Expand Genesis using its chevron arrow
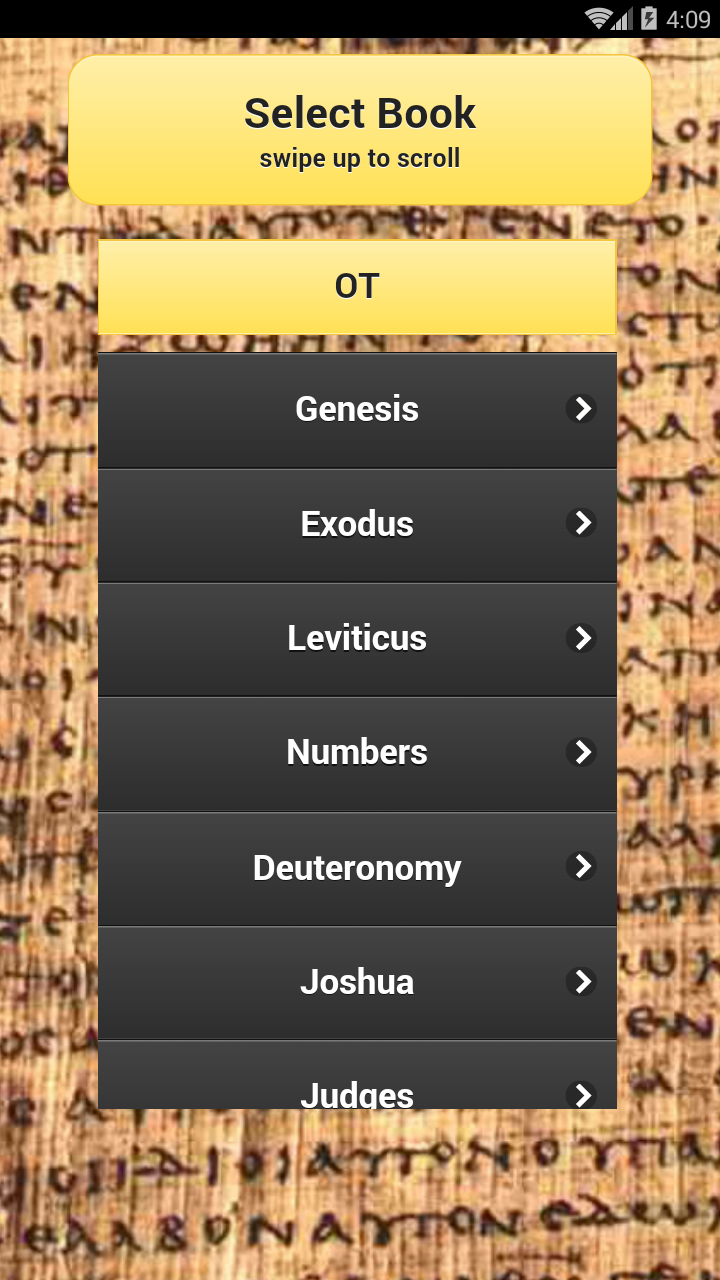The width and height of the screenshot is (720, 1280). click(x=582, y=409)
